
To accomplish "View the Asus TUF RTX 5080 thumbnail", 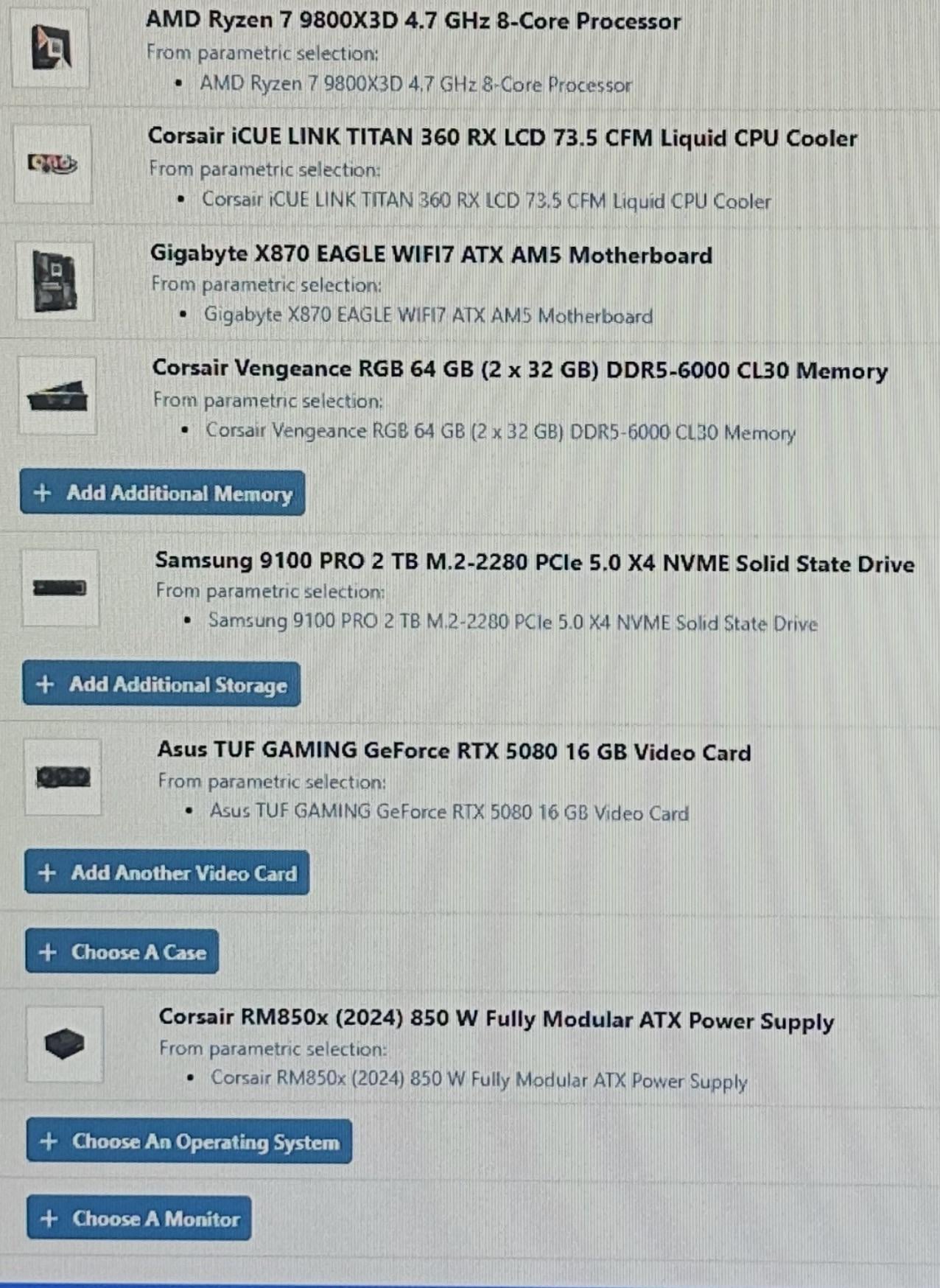I will 63,777.
